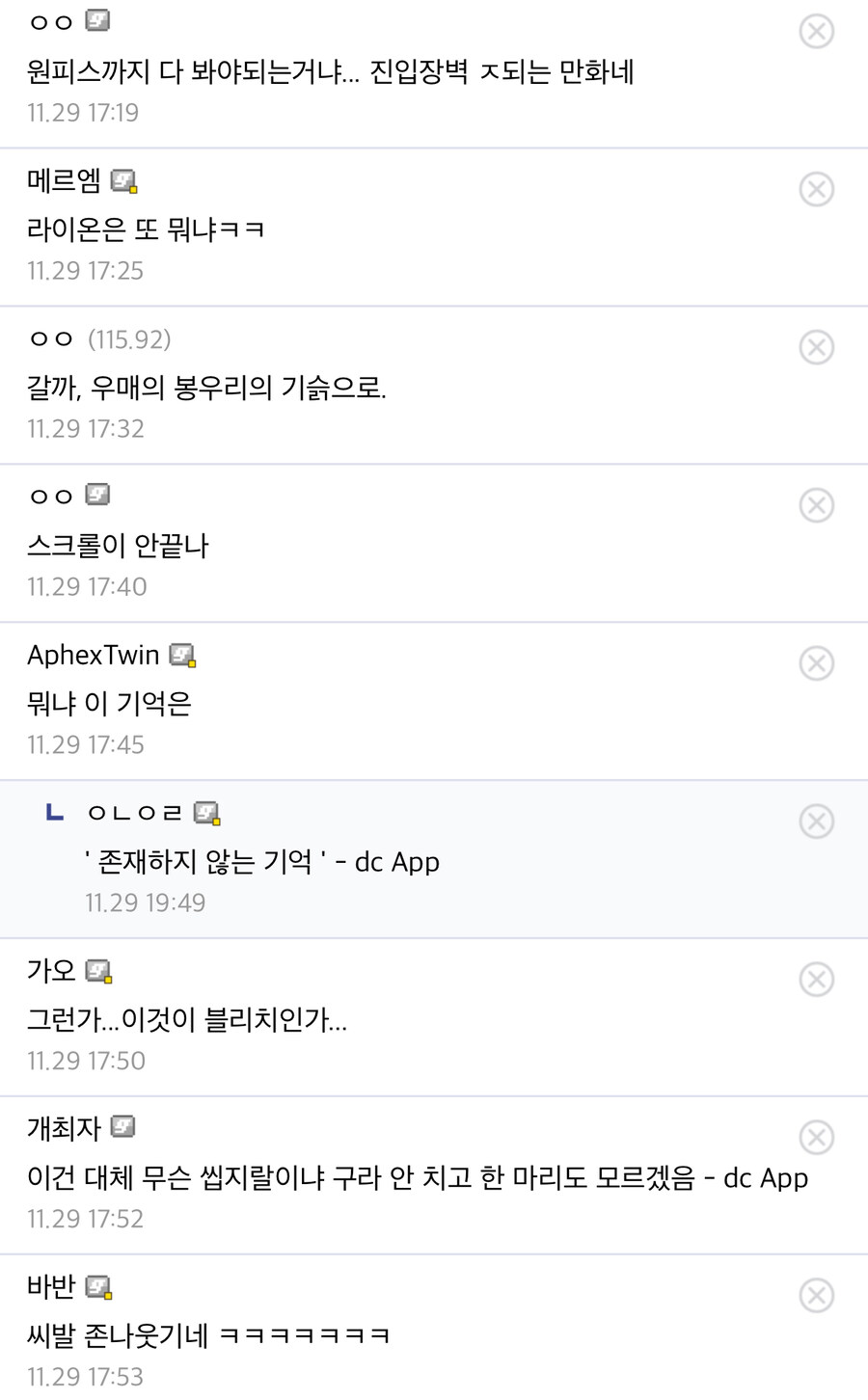Delete the bottom comment by 바반
Screen dimensions: 868x1400
(817, 1295)
